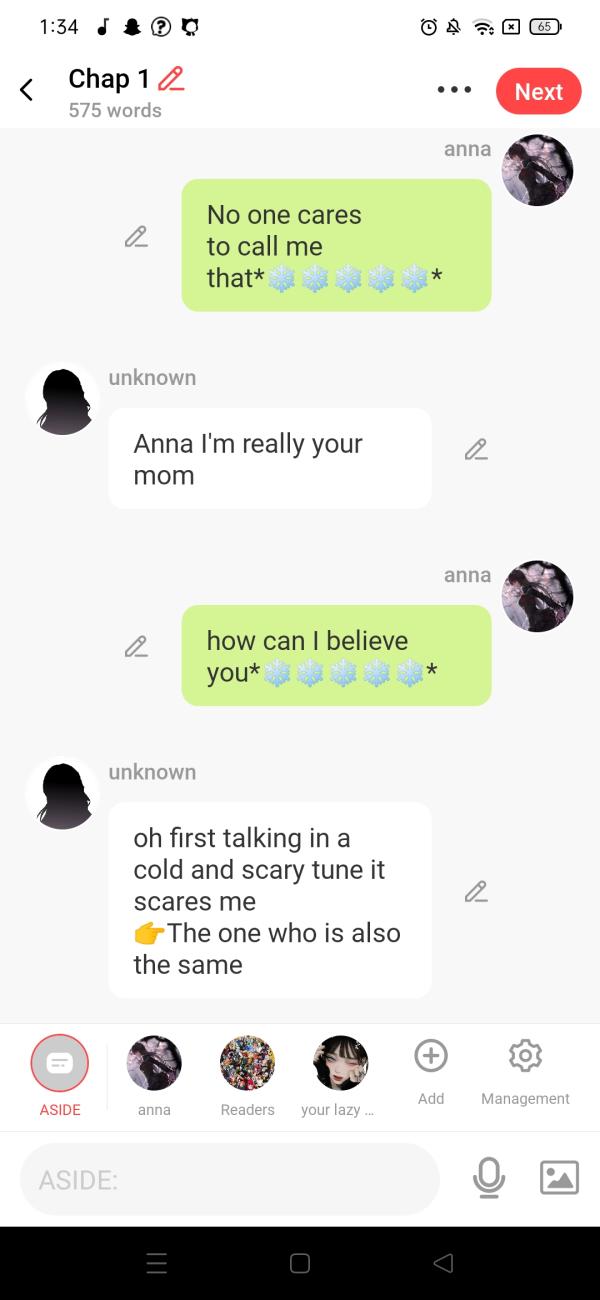
Task: Edit the Chap 1 title
Action: click(171, 79)
